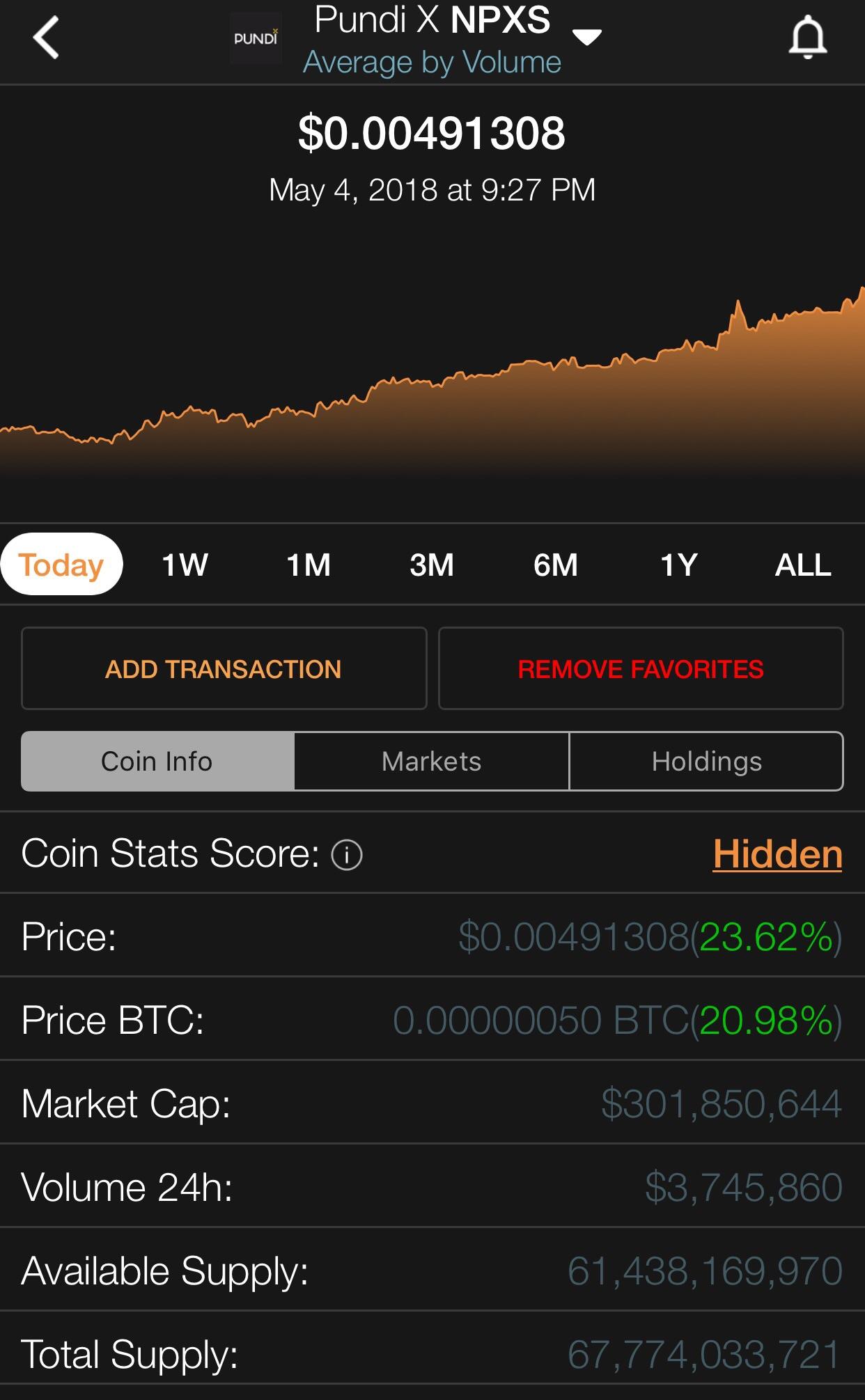The image size is (865, 1400).
Task: Reveal the Hidden Coin Stats Score
Action: 778,855
